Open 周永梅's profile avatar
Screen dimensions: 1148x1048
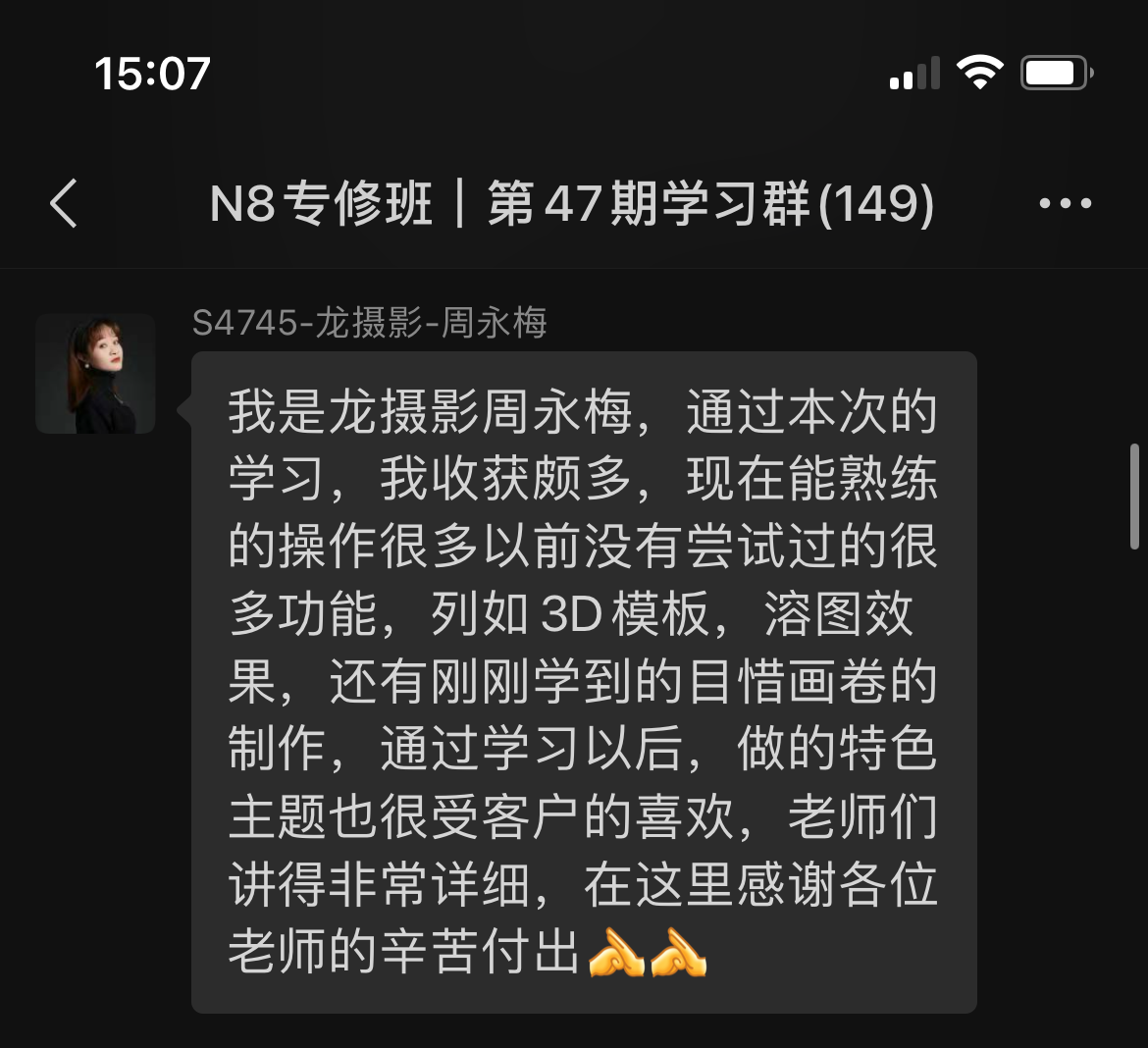(x=95, y=374)
